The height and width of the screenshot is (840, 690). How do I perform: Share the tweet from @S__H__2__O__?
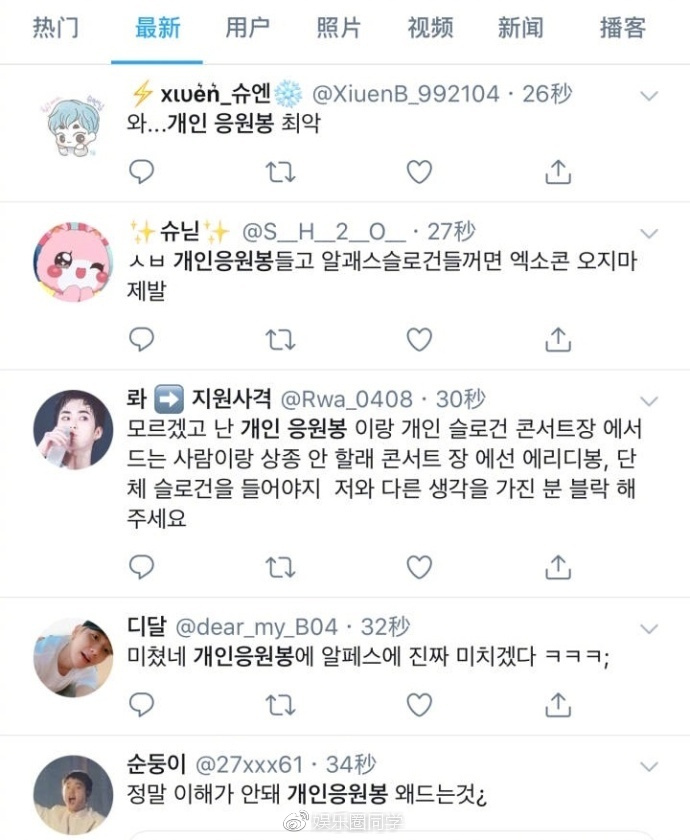point(557,339)
